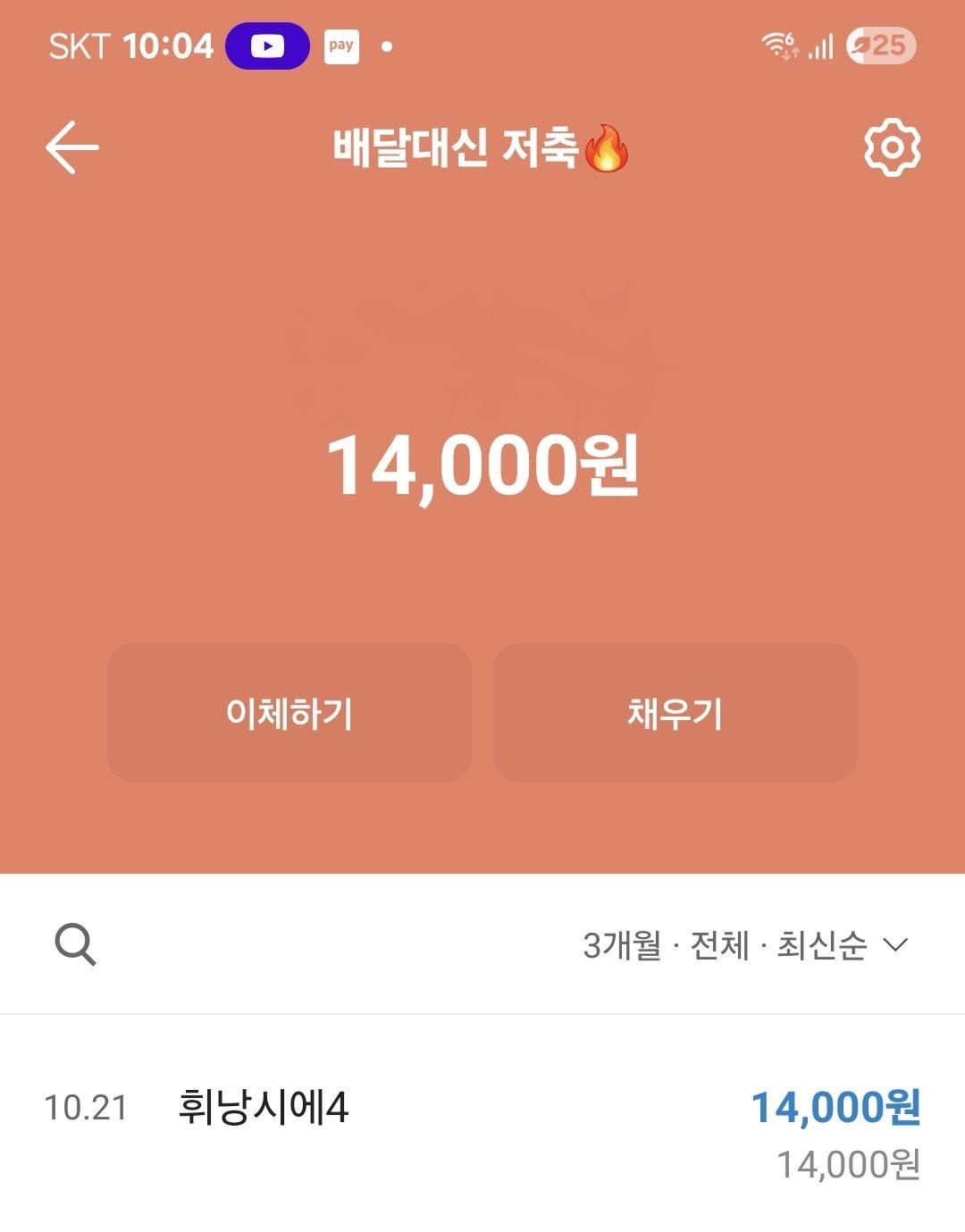The image size is (965, 1232).
Task: Tap the 채우기 fill-up button
Action: (675, 713)
